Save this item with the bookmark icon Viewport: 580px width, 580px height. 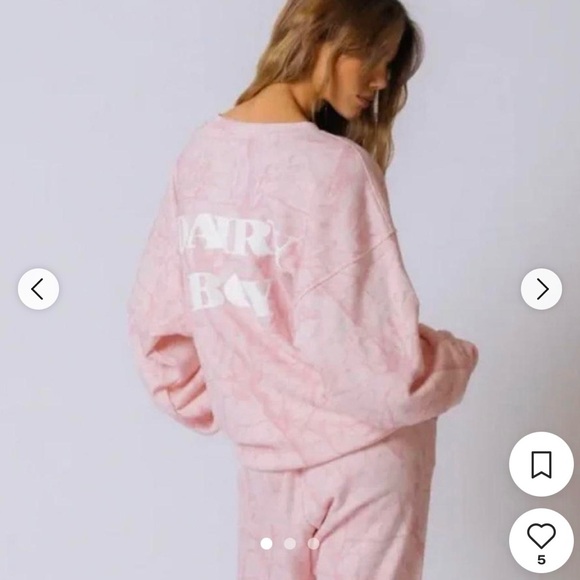coord(541,464)
